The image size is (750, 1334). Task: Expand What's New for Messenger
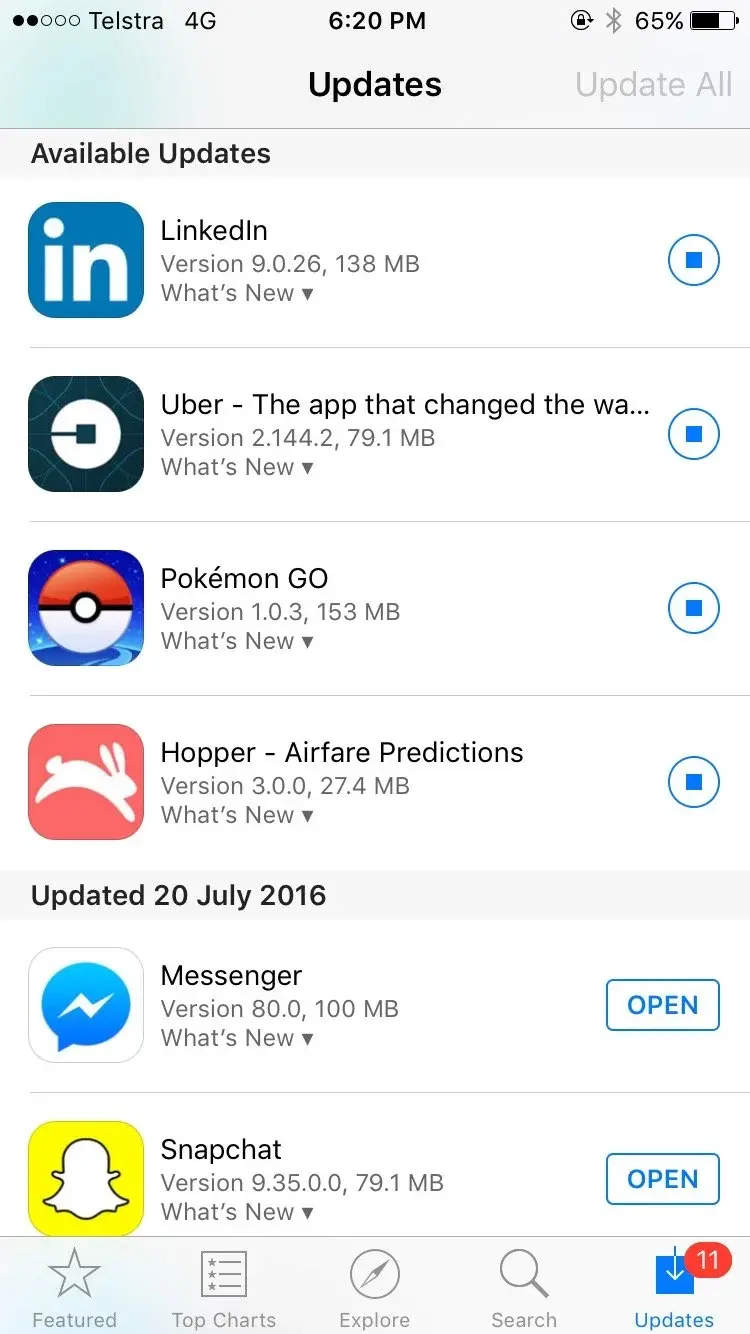coord(237,1038)
